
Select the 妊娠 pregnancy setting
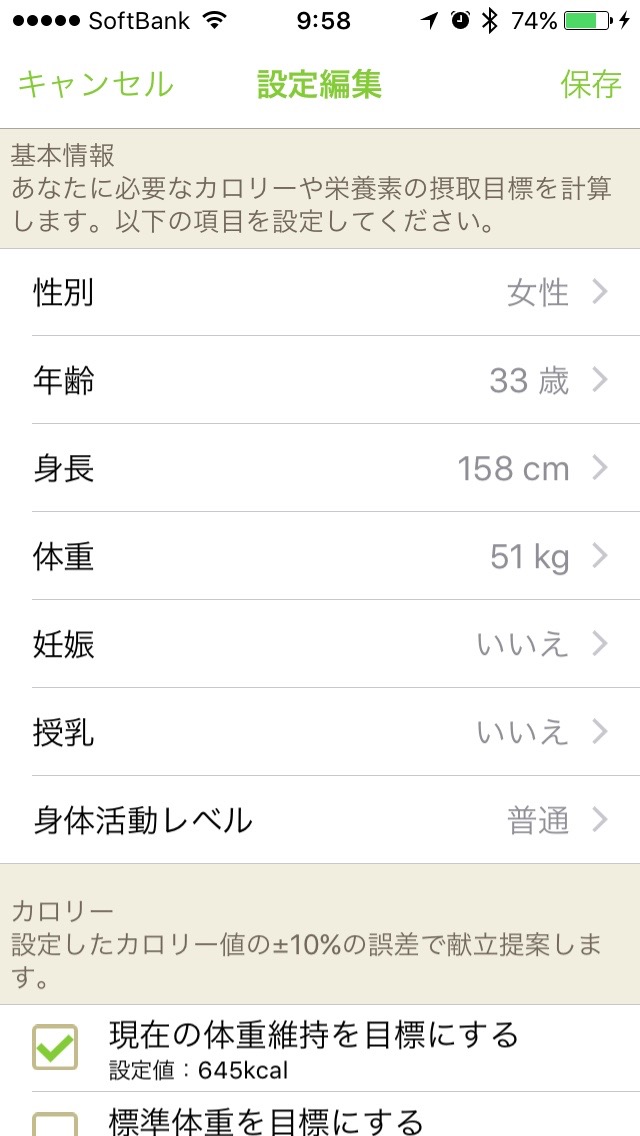(320, 644)
